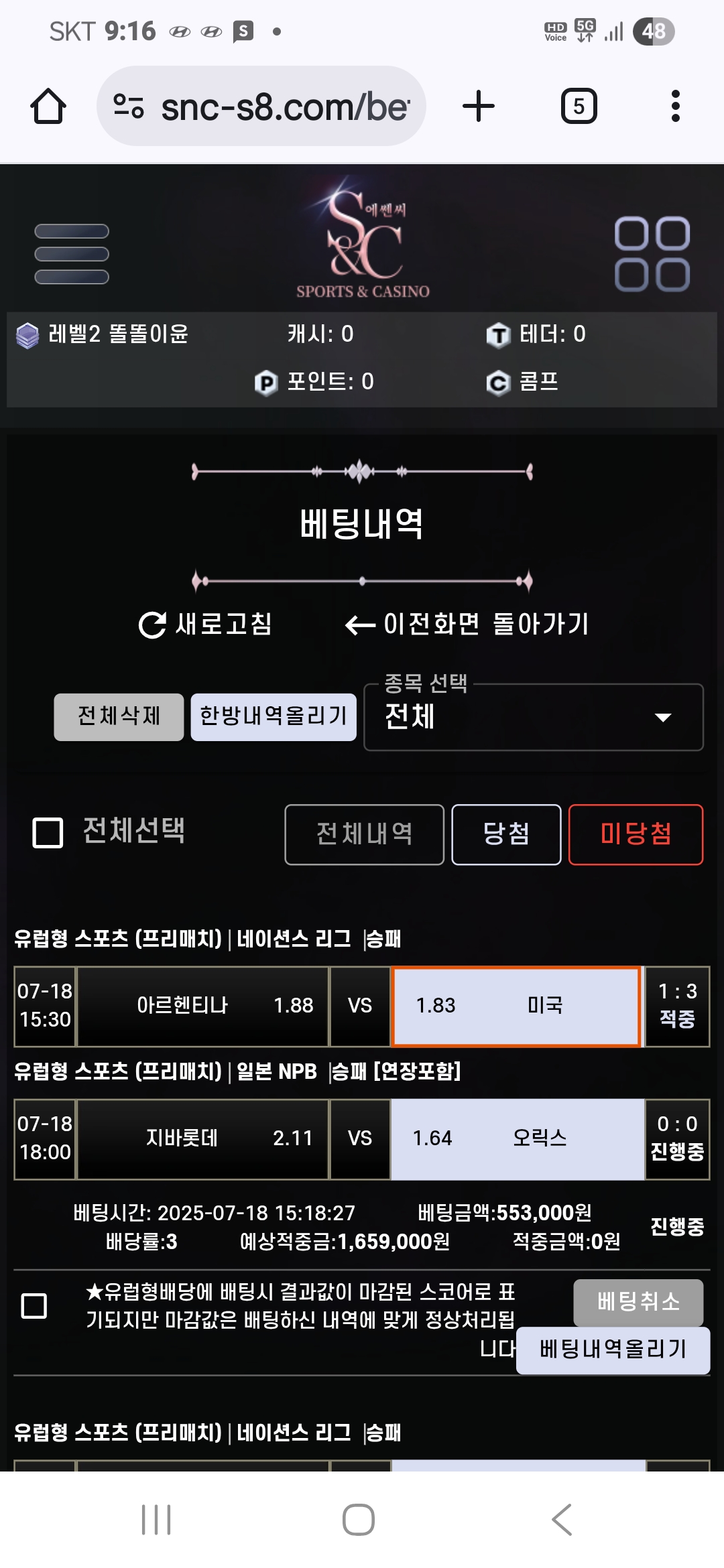Tap the 한방내역올리기 button
The height and width of the screenshot is (1568, 724).
click(x=274, y=717)
